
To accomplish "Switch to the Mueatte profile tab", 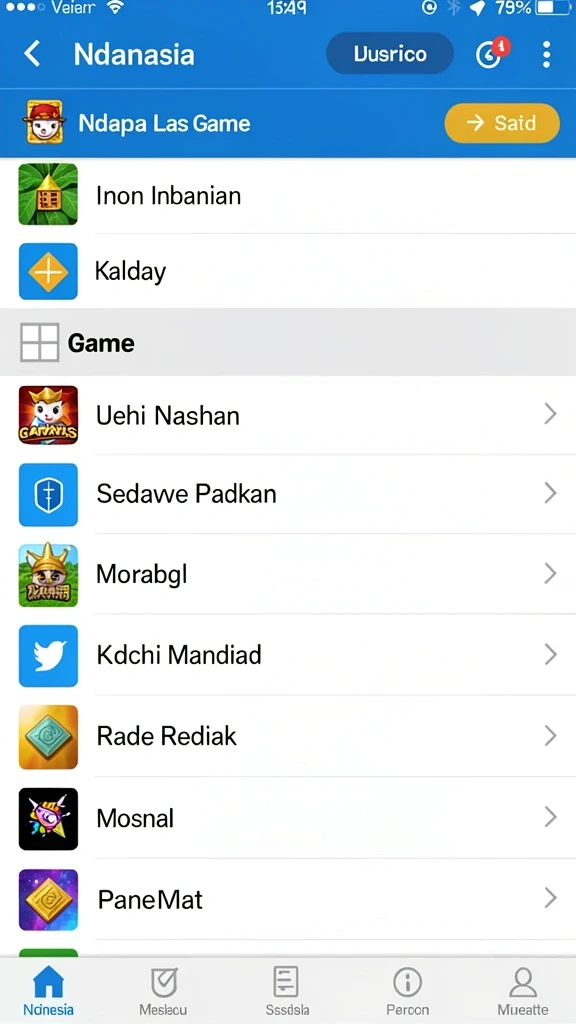I will pyautogui.click(x=522, y=991).
